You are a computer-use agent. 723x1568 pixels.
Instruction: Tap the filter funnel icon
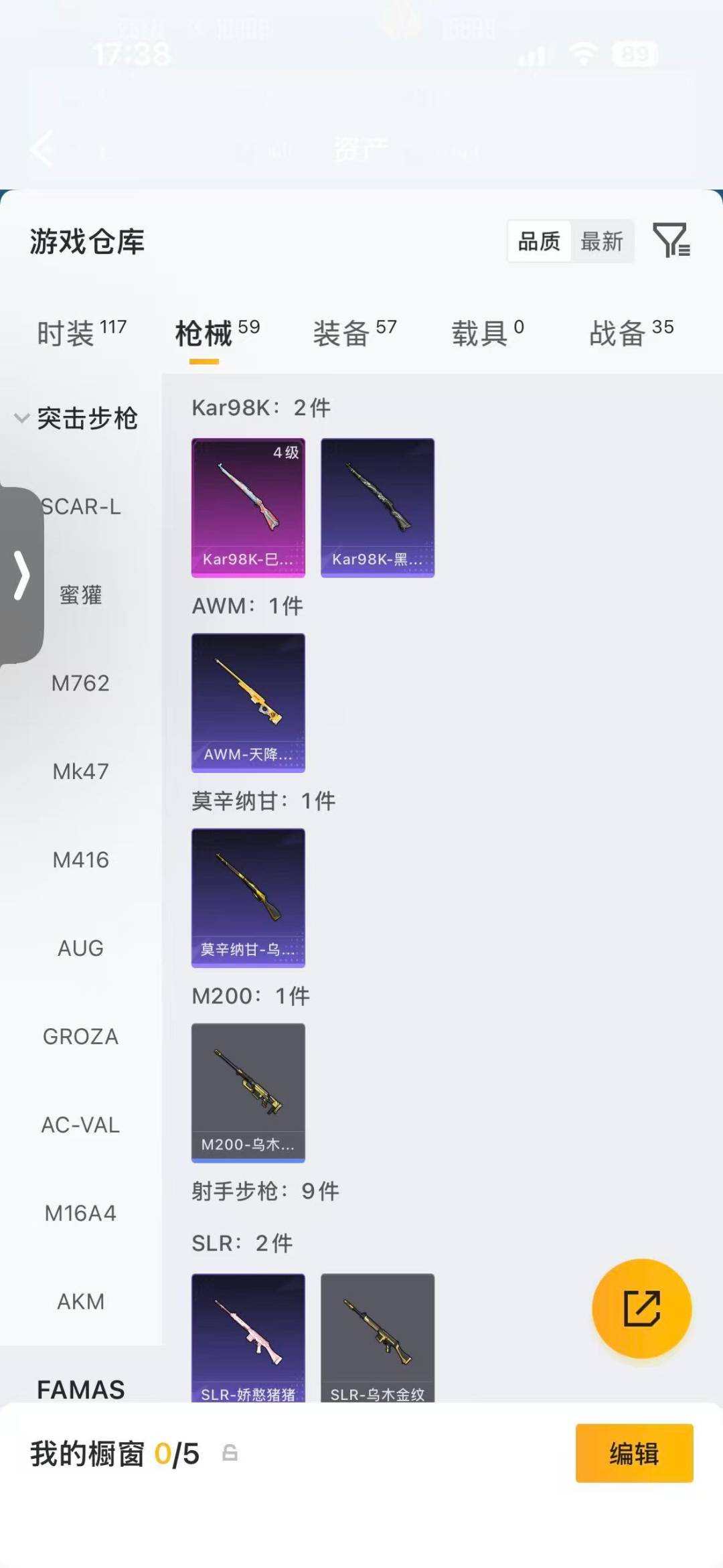(x=671, y=240)
